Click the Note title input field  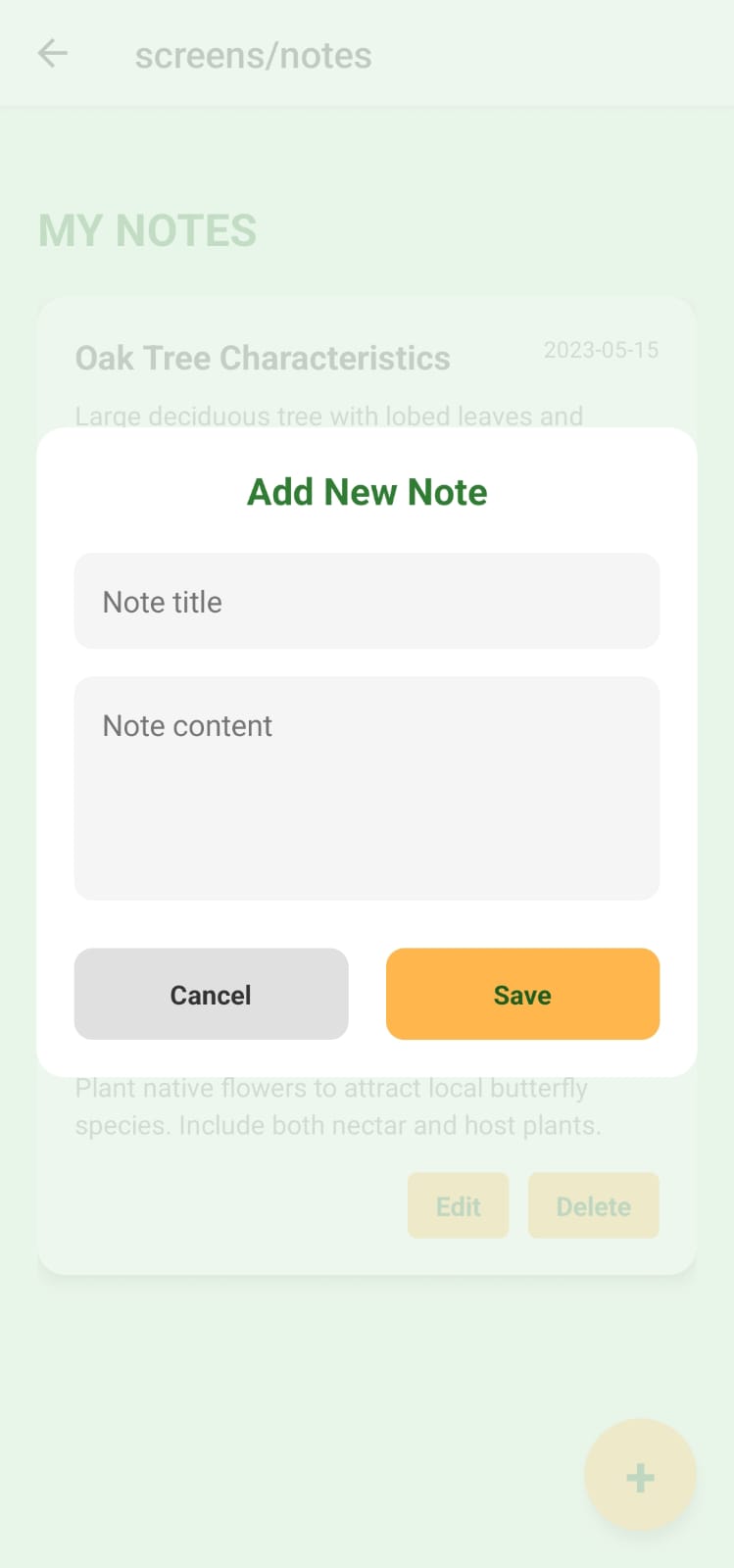point(367,602)
